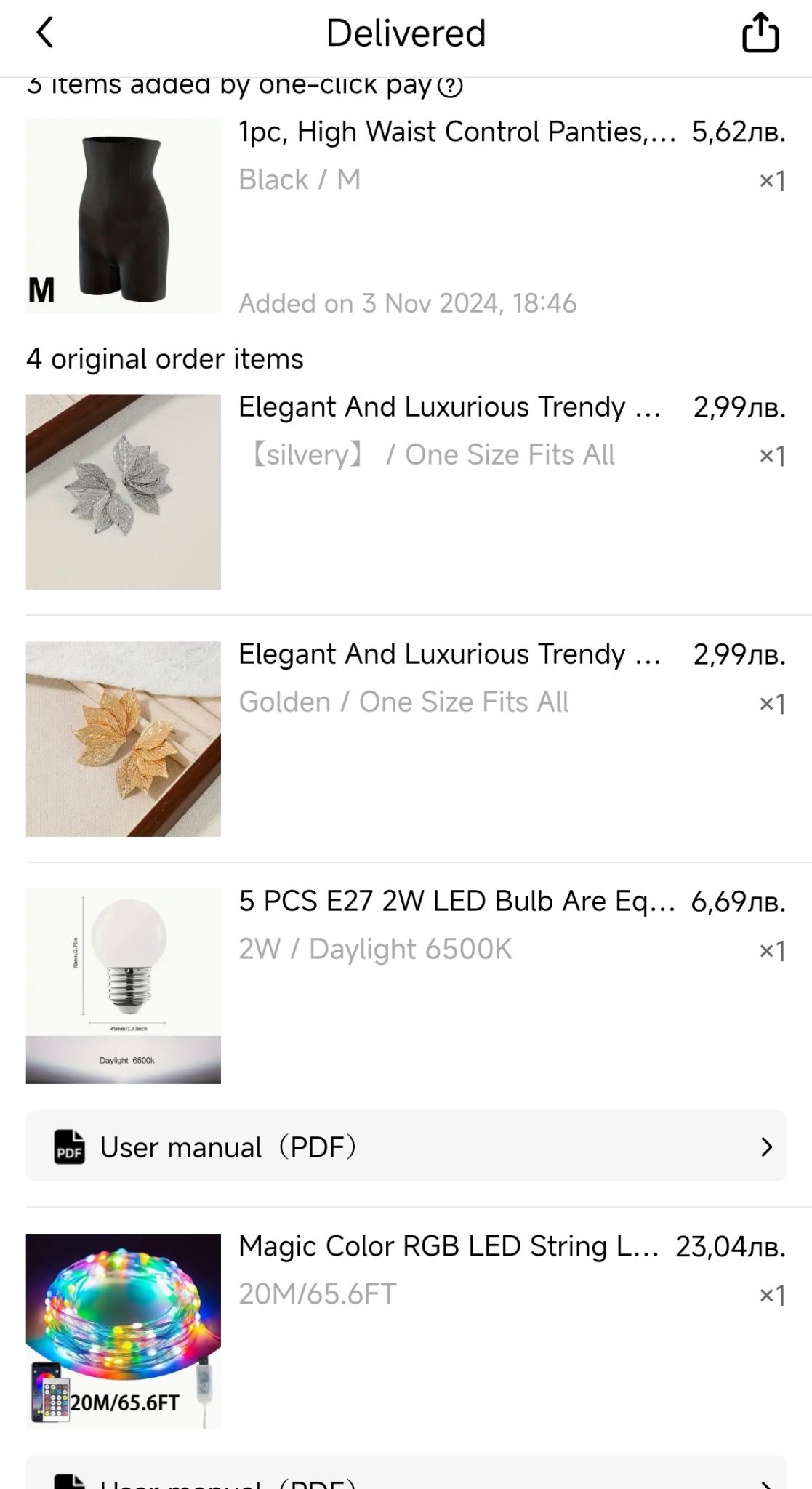Open one-click pay help question mark

pos(450,87)
